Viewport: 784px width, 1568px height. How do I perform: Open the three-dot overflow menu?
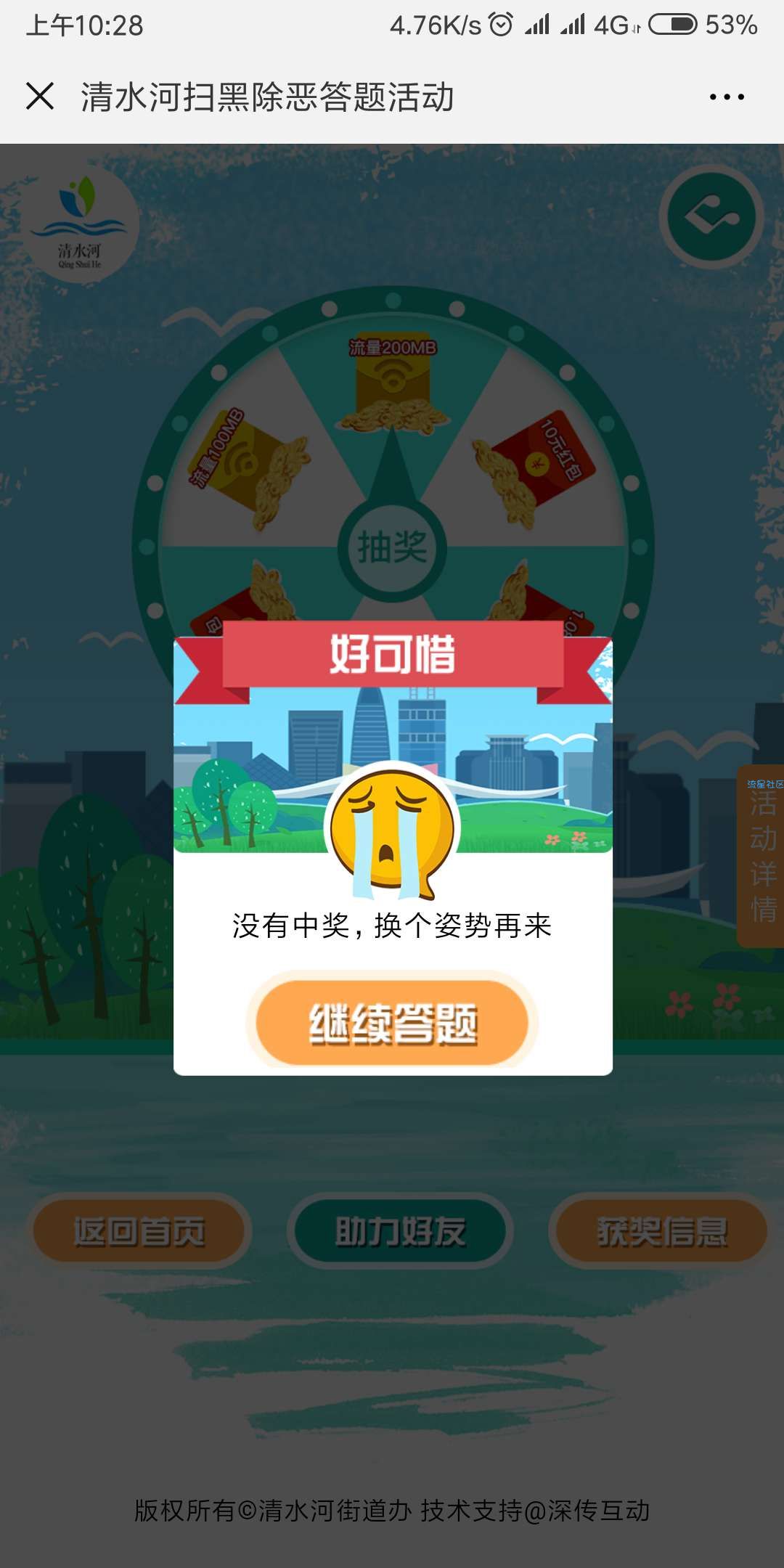click(x=727, y=97)
